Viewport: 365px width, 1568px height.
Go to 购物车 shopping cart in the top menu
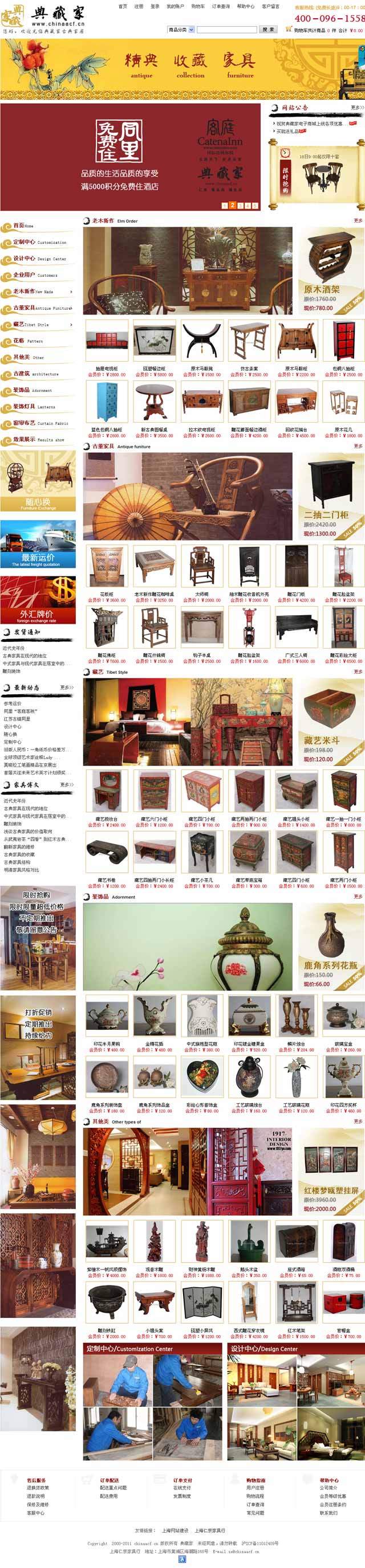(198, 7)
